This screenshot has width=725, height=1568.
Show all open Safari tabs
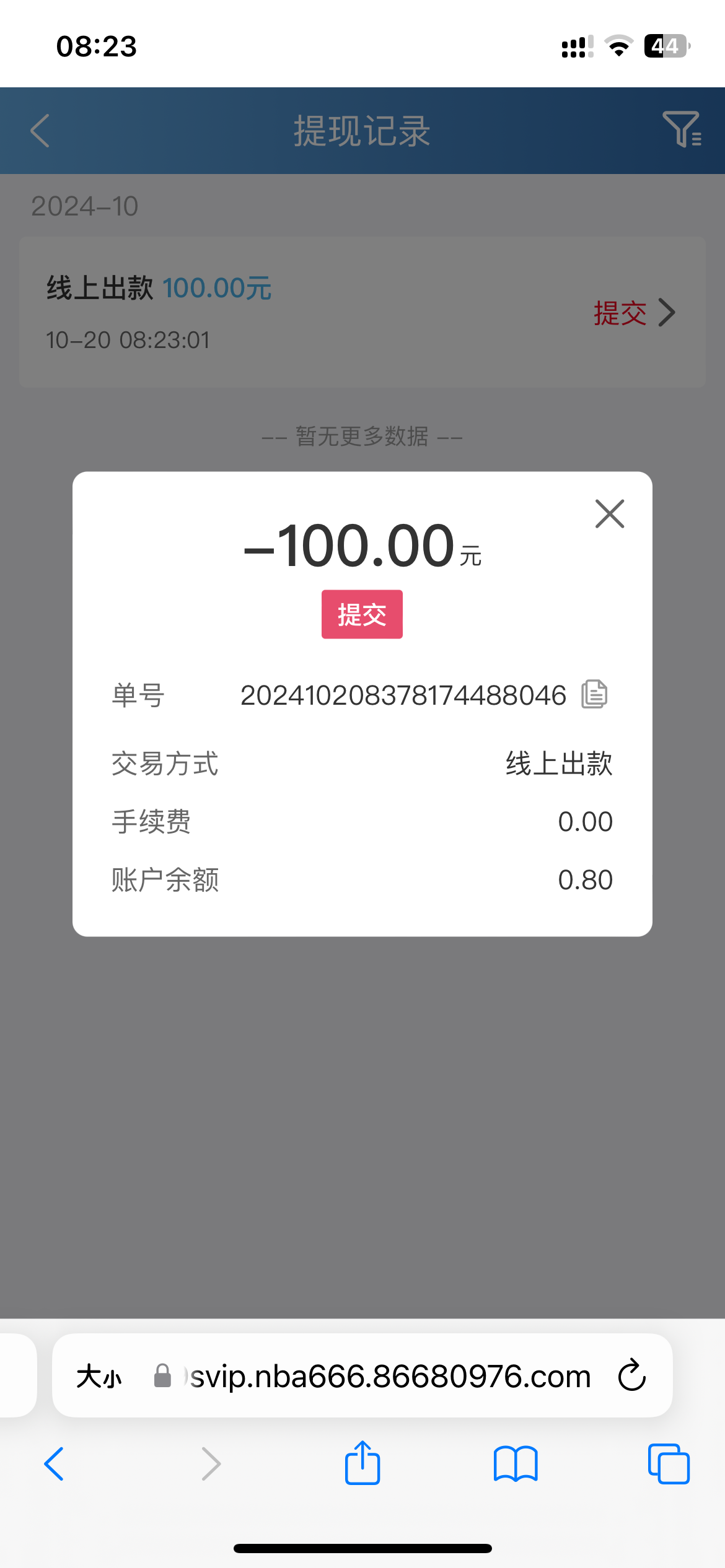click(x=669, y=1464)
